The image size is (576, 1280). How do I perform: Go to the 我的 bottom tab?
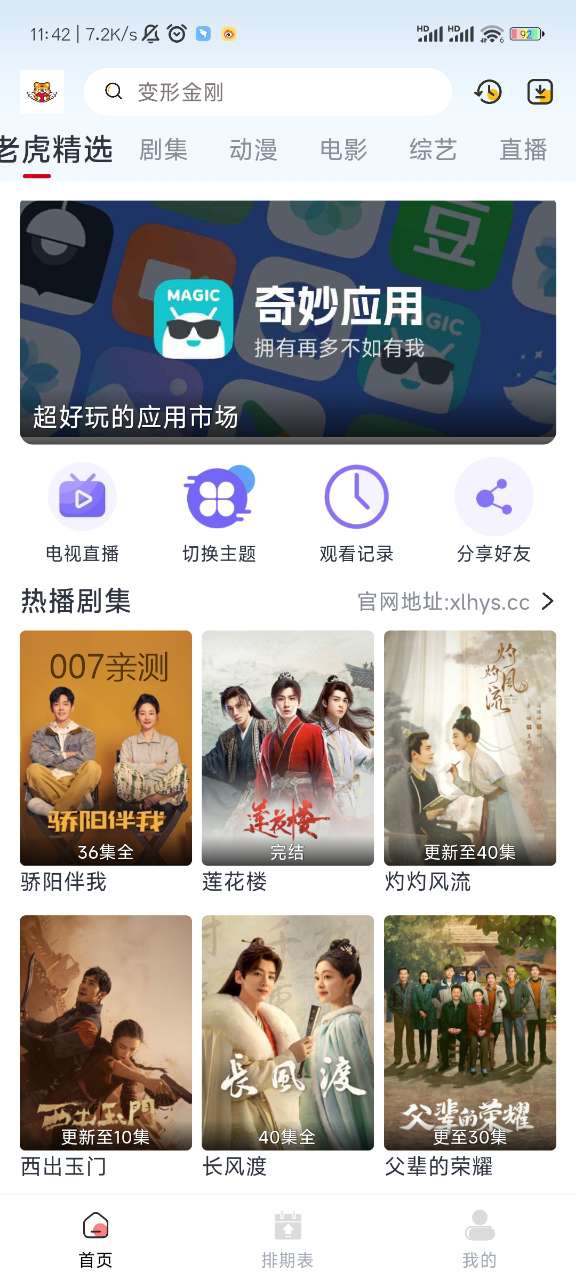(x=479, y=1240)
